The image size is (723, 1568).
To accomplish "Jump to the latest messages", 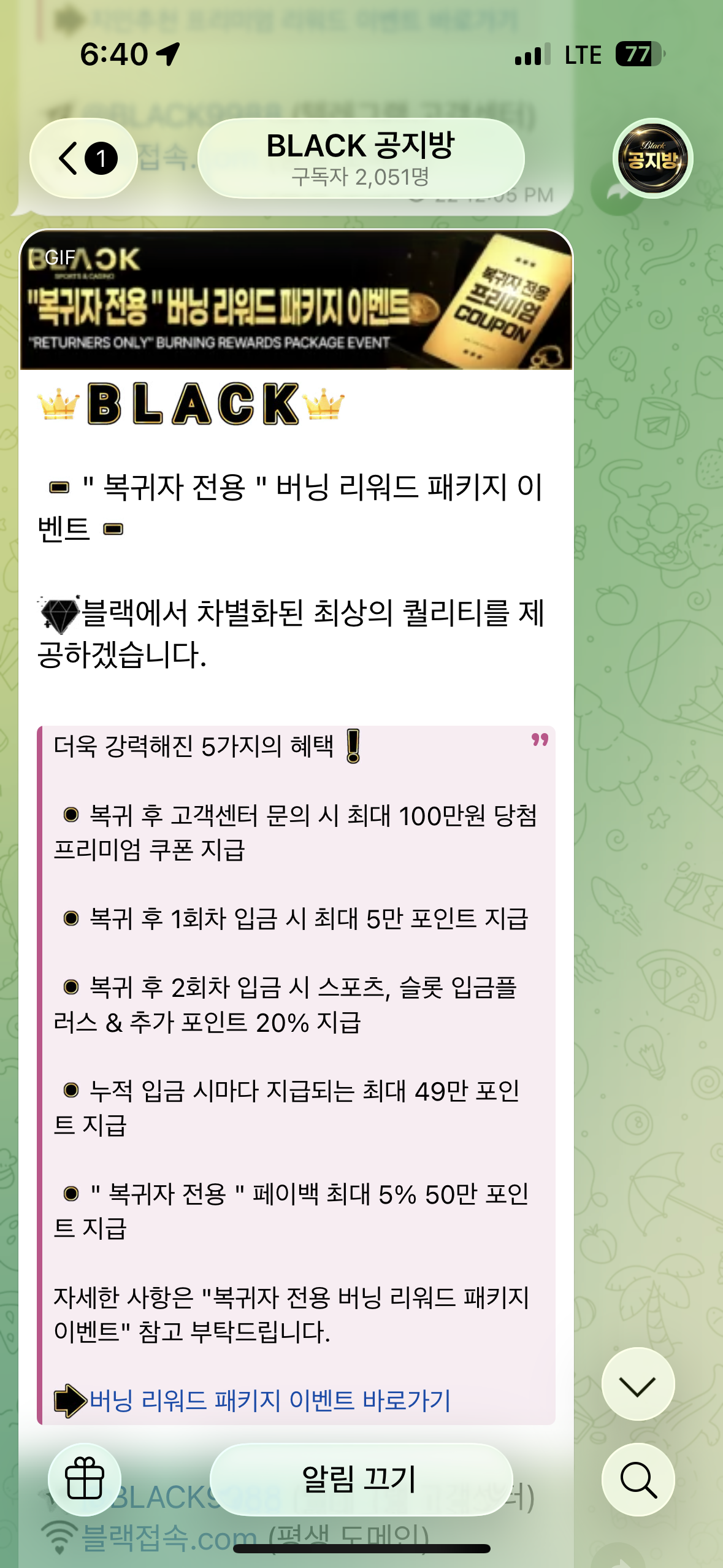I will pyautogui.click(x=638, y=1385).
